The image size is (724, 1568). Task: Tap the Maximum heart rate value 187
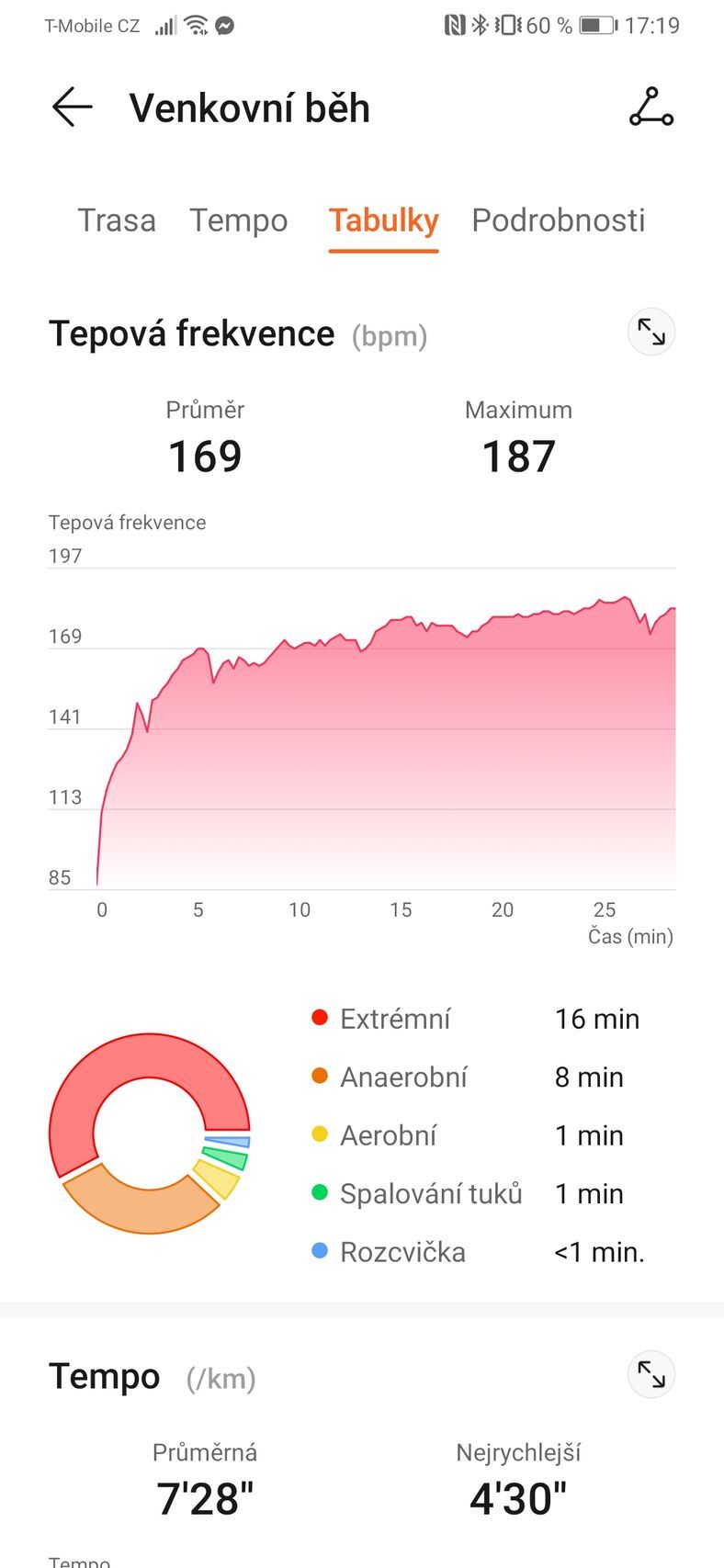[517, 456]
